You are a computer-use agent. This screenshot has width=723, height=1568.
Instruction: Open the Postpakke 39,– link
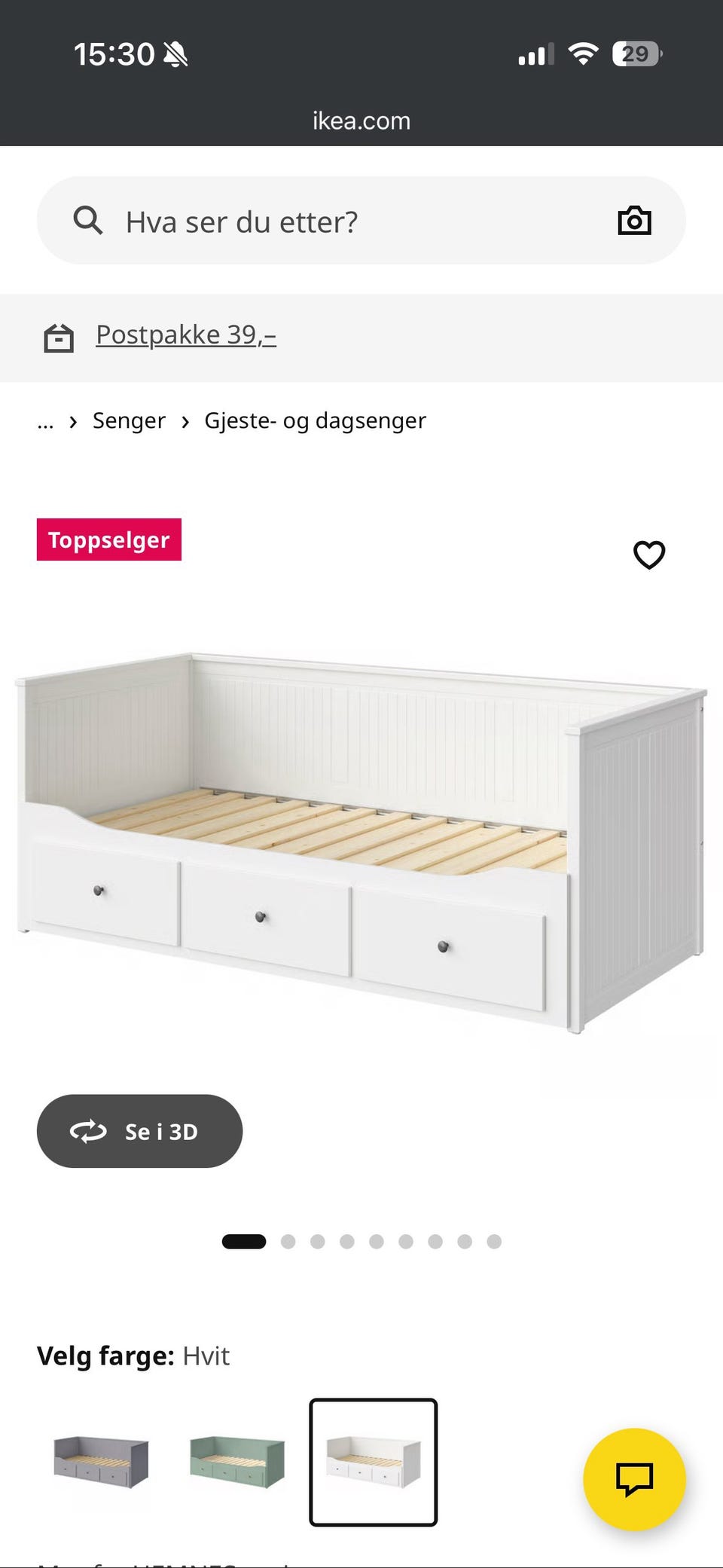(x=185, y=335)
